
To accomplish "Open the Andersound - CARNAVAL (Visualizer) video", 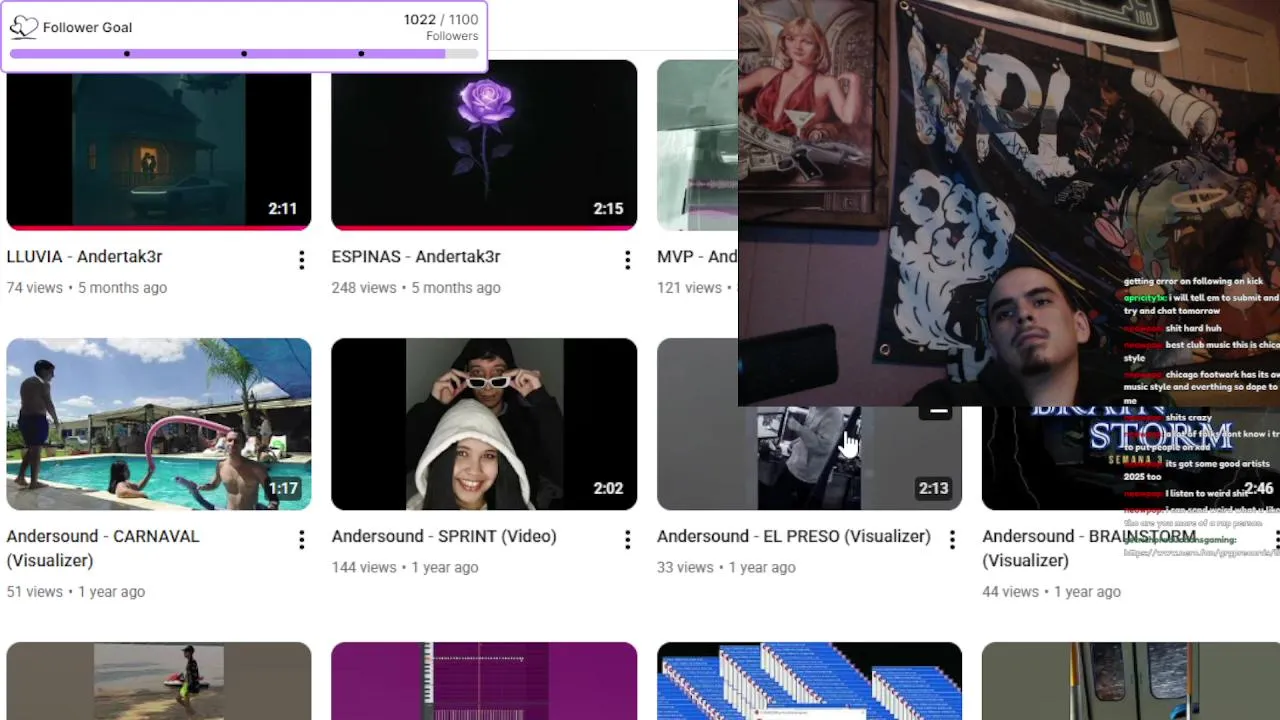I will [x=158, y=424].
